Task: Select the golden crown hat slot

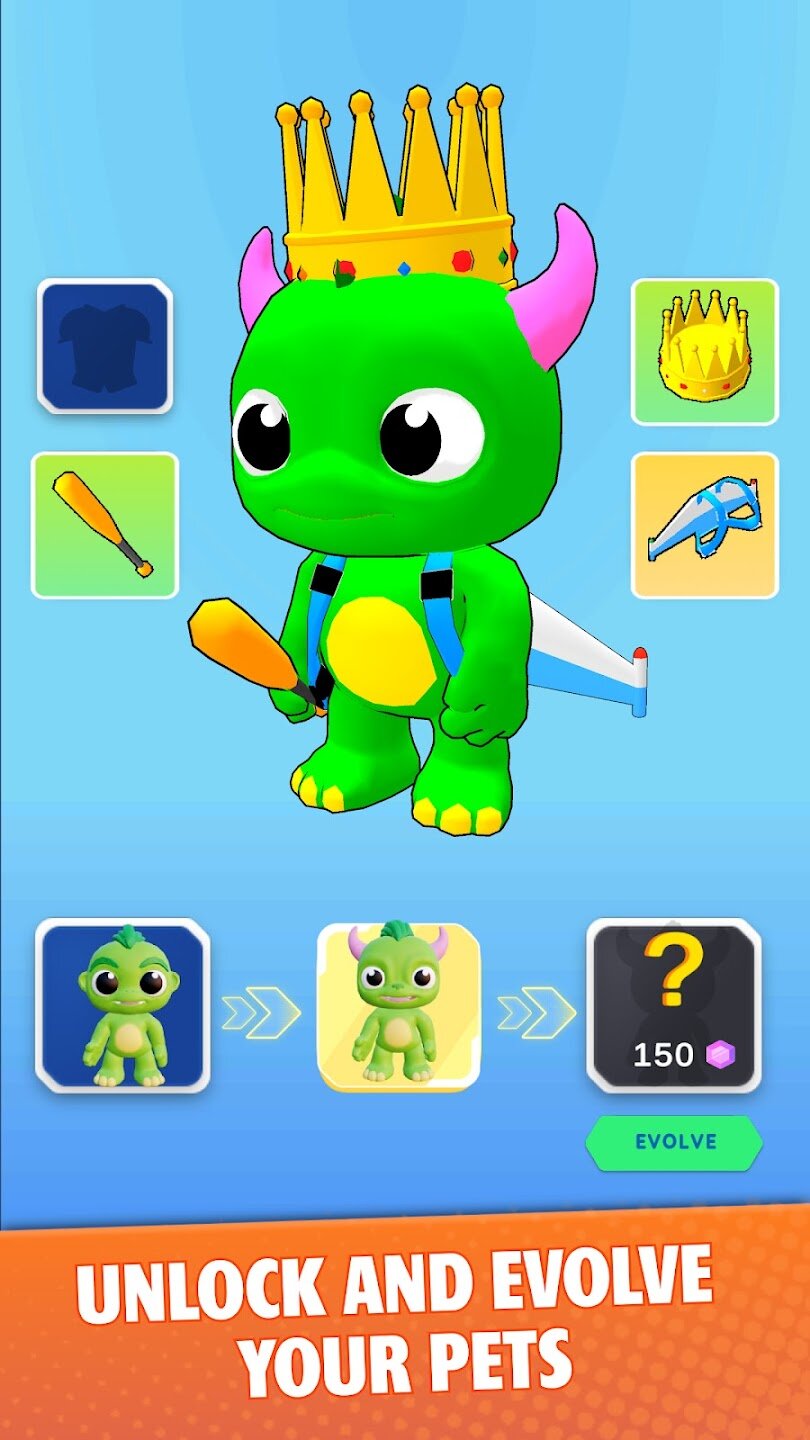Action: (704, 352)
